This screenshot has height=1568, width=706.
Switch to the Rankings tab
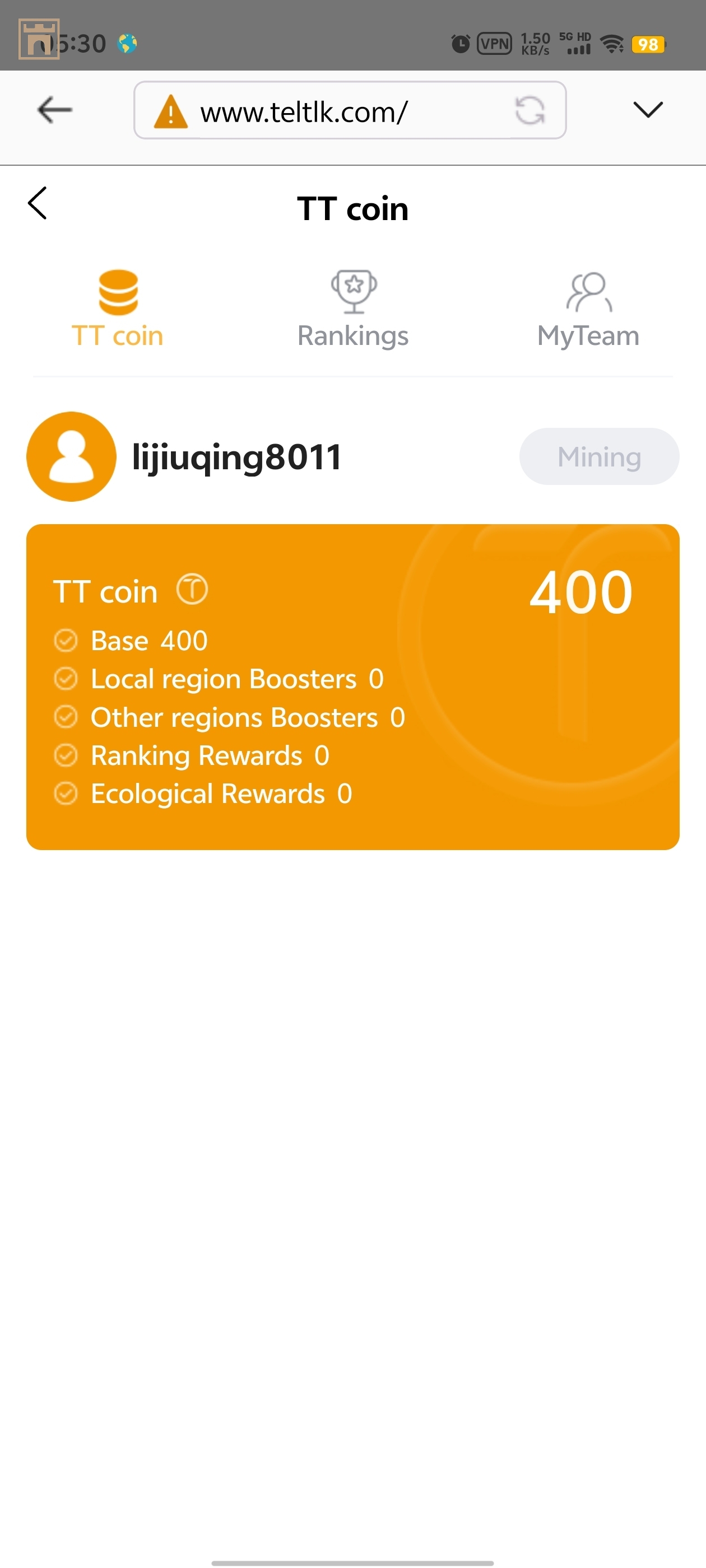352,309
